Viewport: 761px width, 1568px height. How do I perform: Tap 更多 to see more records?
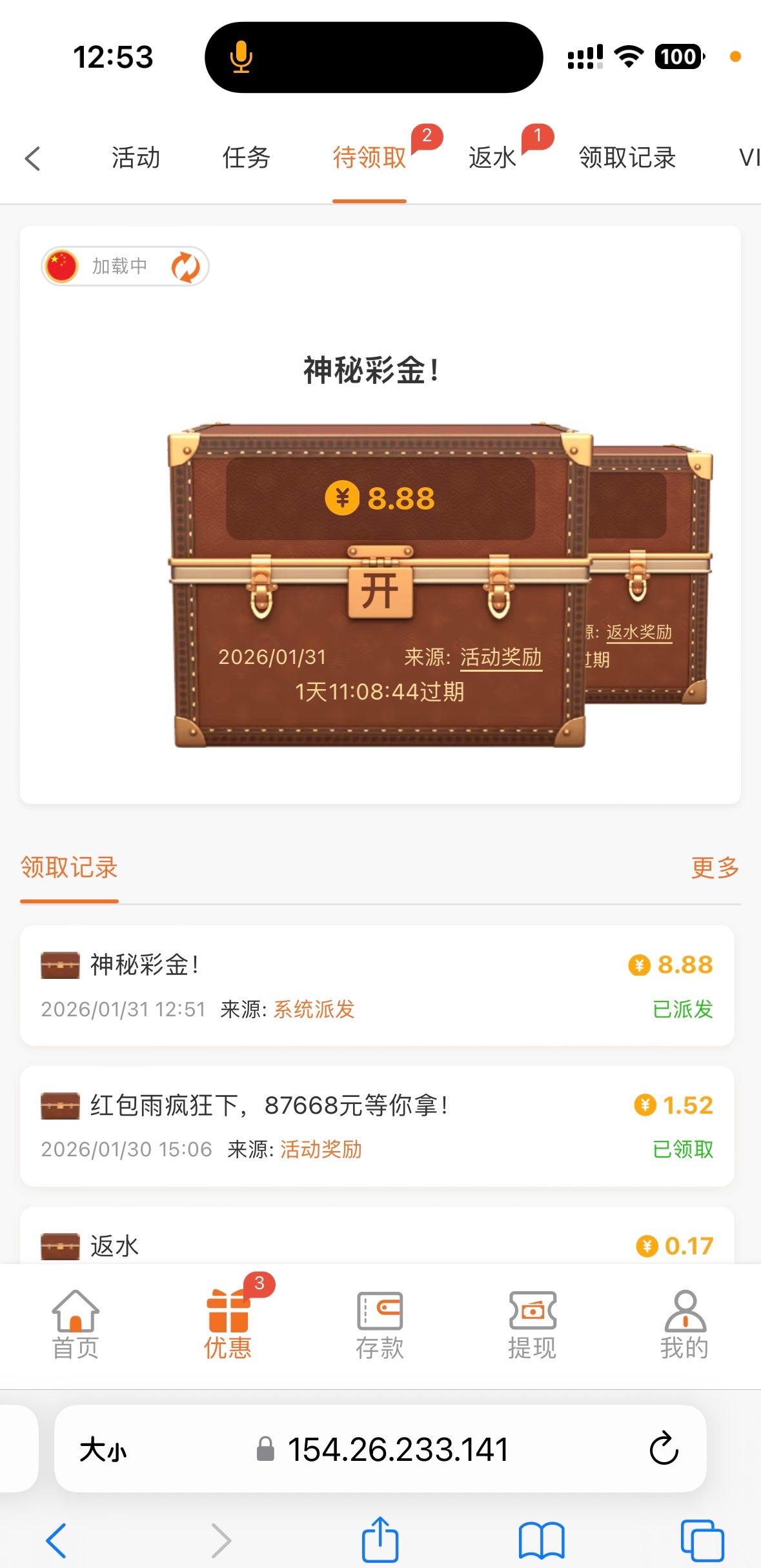(x=715, y=868)
